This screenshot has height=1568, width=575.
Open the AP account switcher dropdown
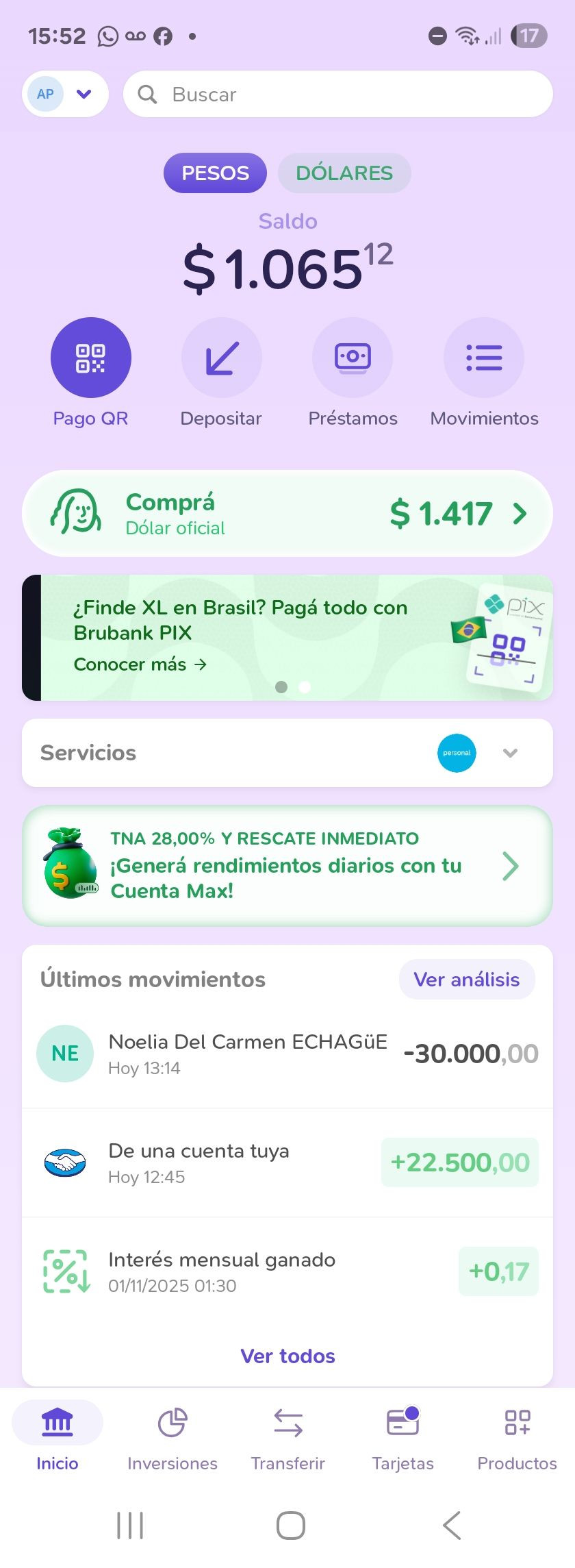coord(66,94)
